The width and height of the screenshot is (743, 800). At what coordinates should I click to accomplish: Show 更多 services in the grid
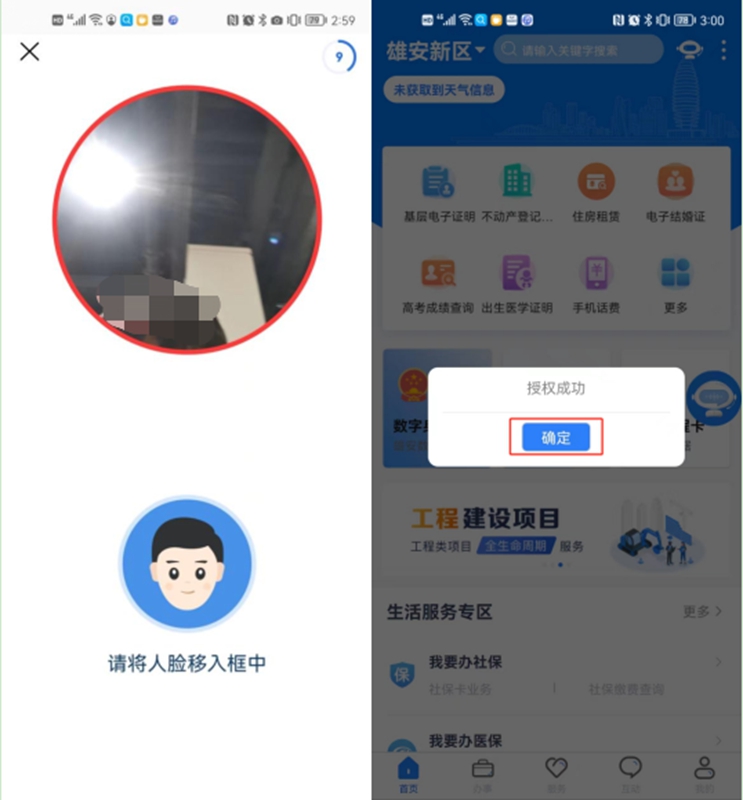pyautogui.click(x=675, y=284)
